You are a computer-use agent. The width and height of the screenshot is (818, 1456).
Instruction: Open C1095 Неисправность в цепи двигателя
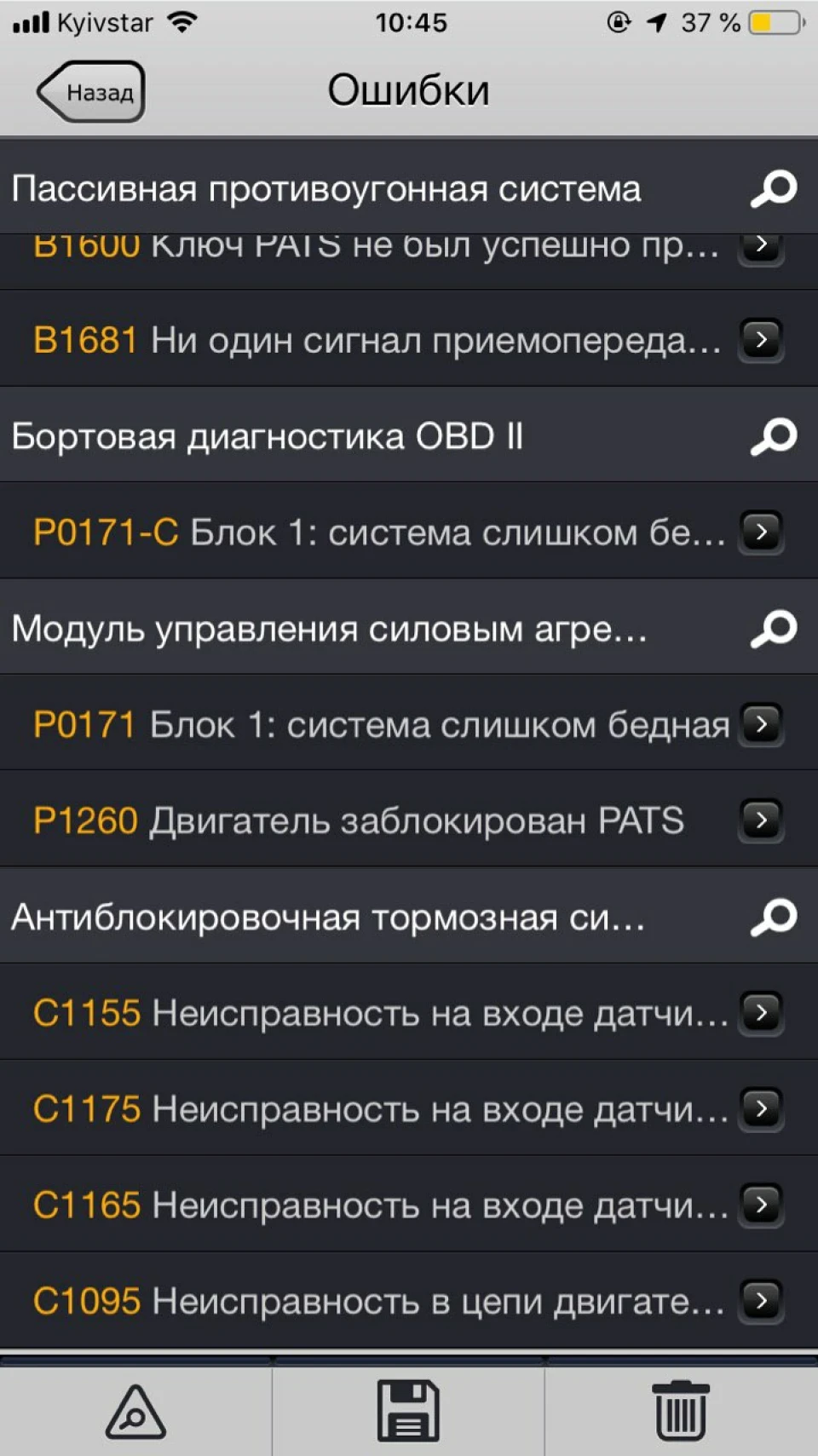click(x=409, y=1301)
